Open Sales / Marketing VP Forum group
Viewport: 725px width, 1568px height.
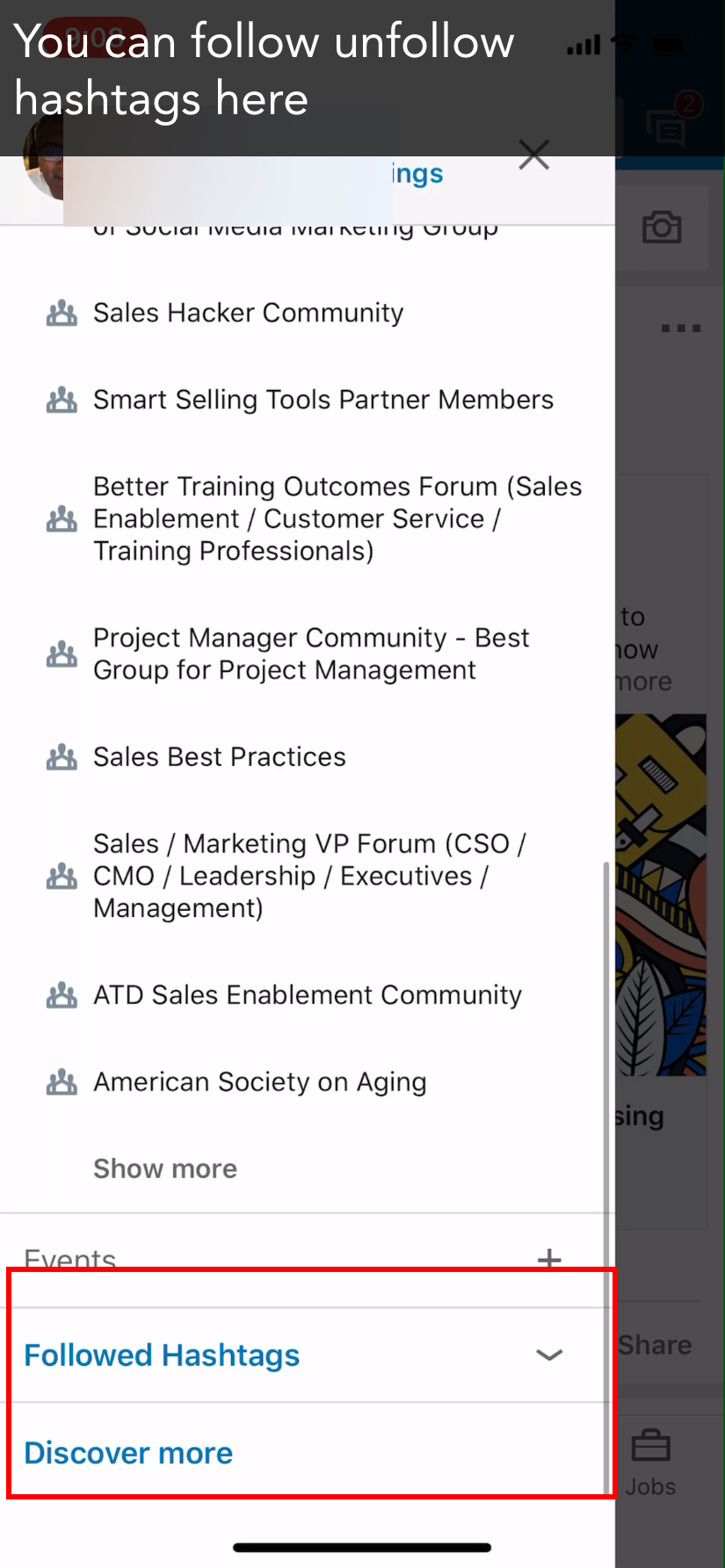pyautogui.click(x=308, y=876)
